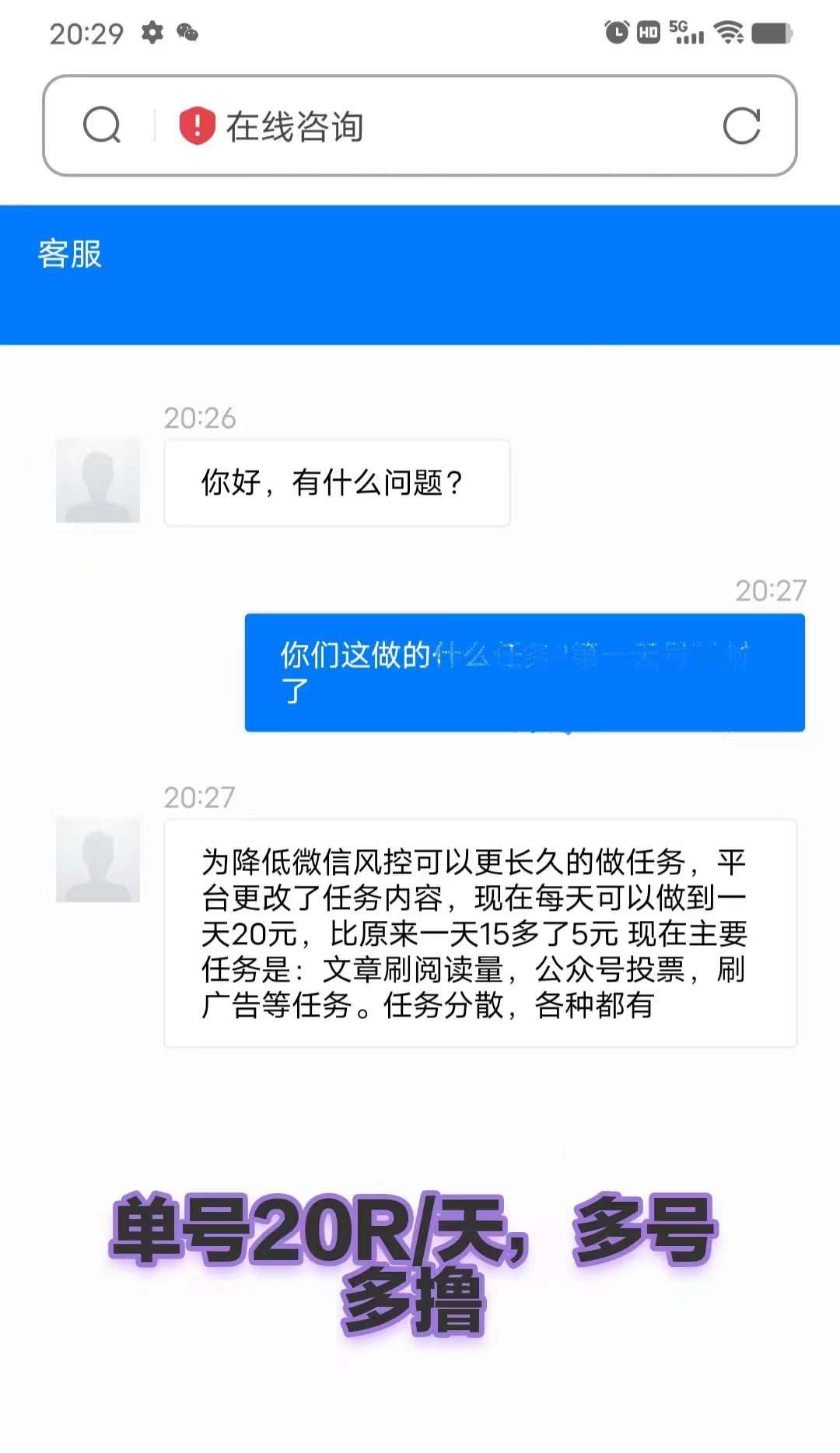The image size is (840, 1453).
Task: Reload the page with the refresh icon
Action: (x=741, y=125)
